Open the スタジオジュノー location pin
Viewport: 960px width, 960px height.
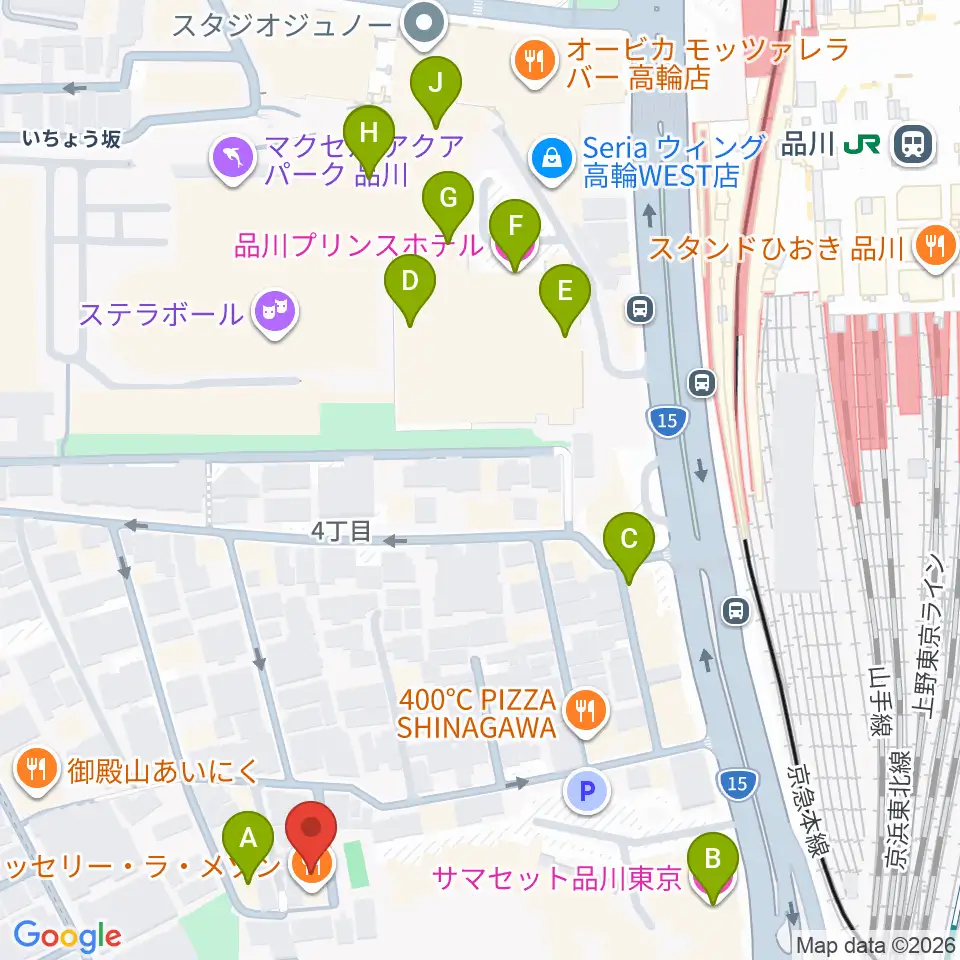425,26
